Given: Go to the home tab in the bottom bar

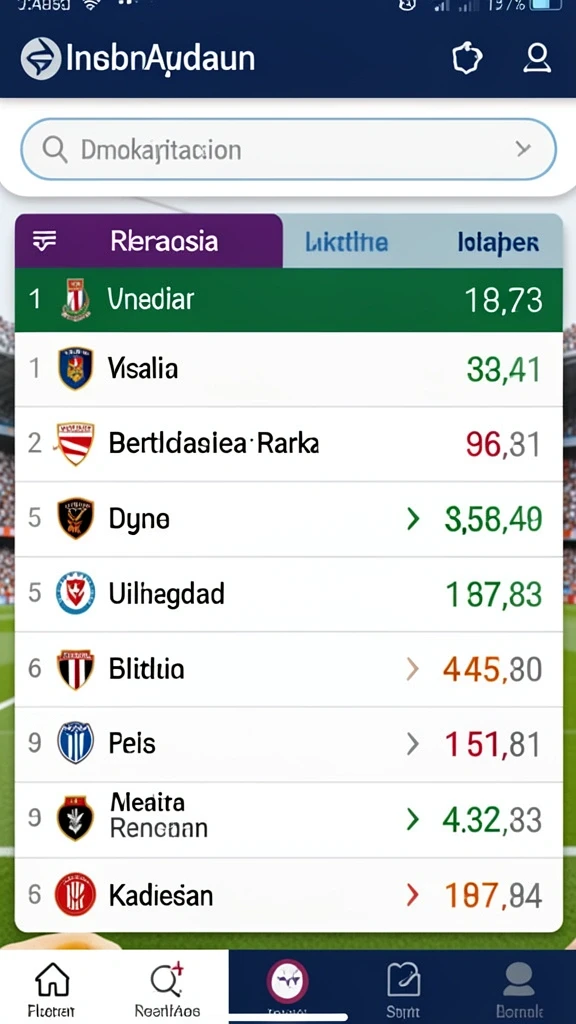Looking at the screenshot, I should (52, 989).
